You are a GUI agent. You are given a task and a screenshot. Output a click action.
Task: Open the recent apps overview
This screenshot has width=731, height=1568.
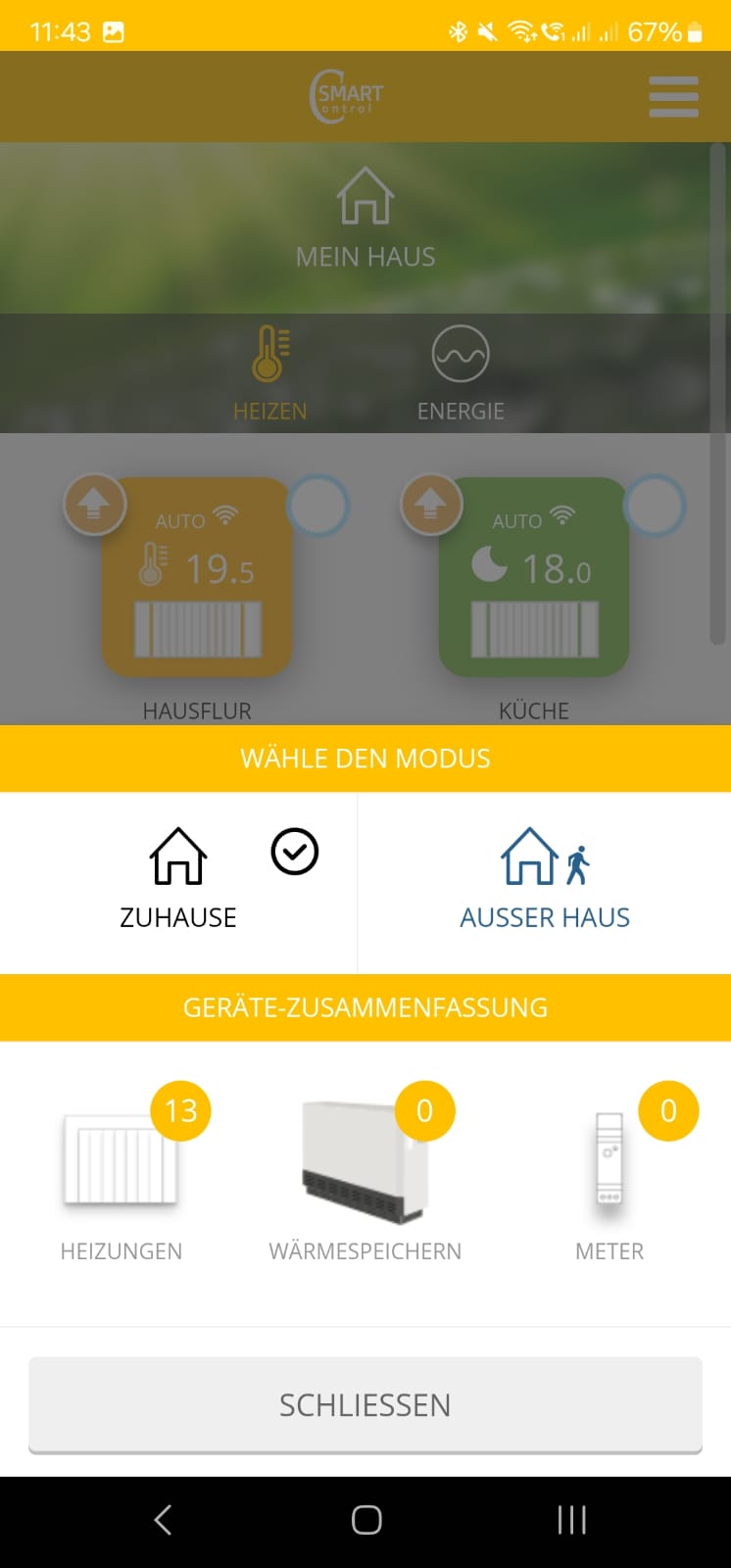coord(571,1520)
